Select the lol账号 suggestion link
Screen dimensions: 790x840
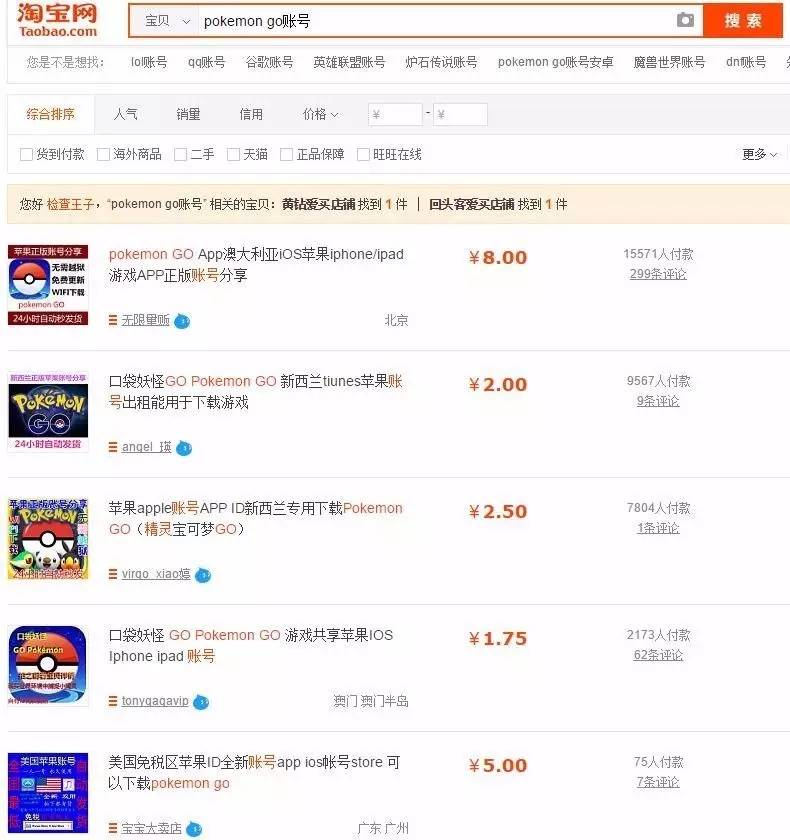(x=149, y=62)
